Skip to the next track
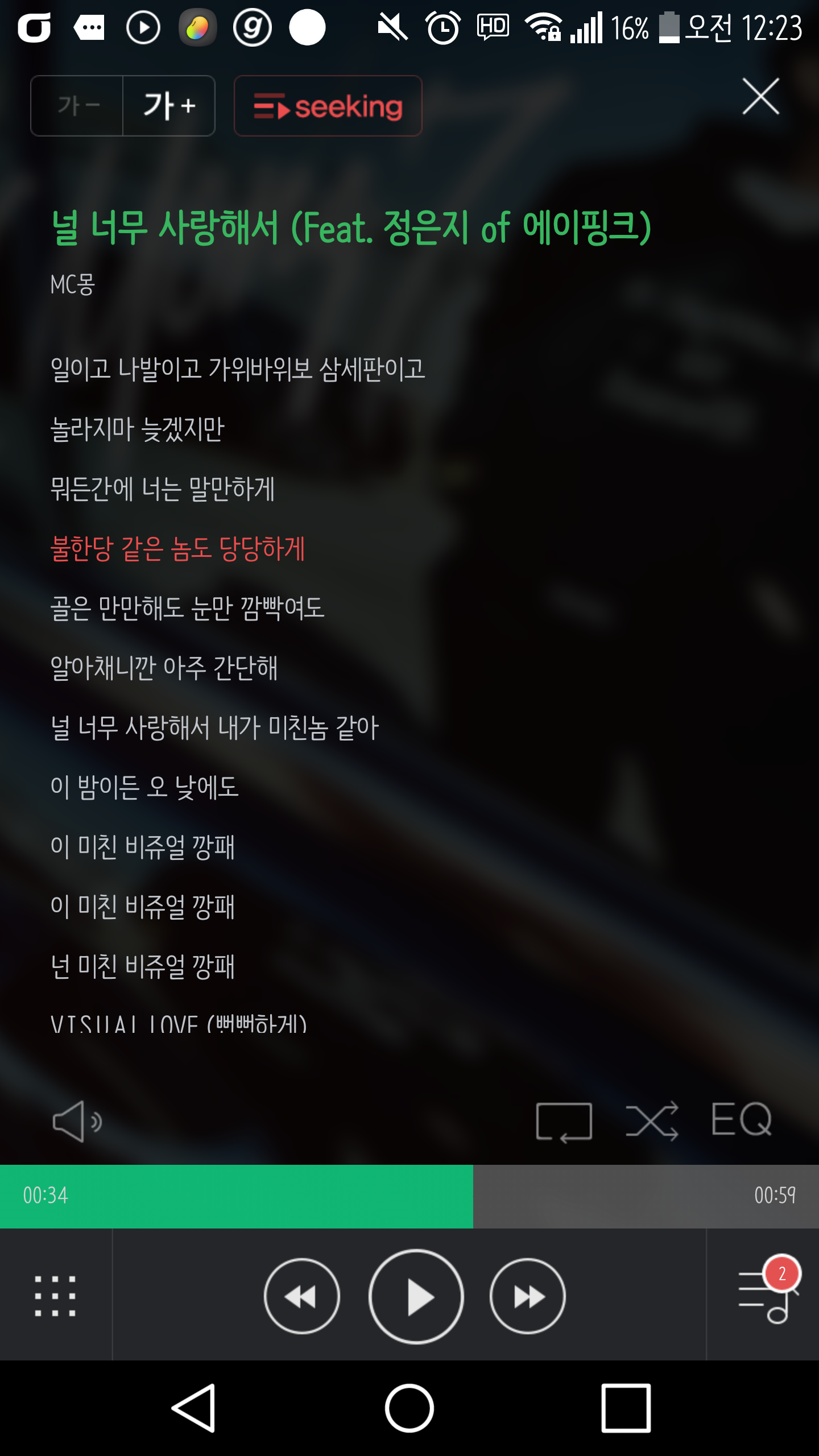Image resolution: width=819 pixels, height=1456 pixels. (x=528, y=1297)
